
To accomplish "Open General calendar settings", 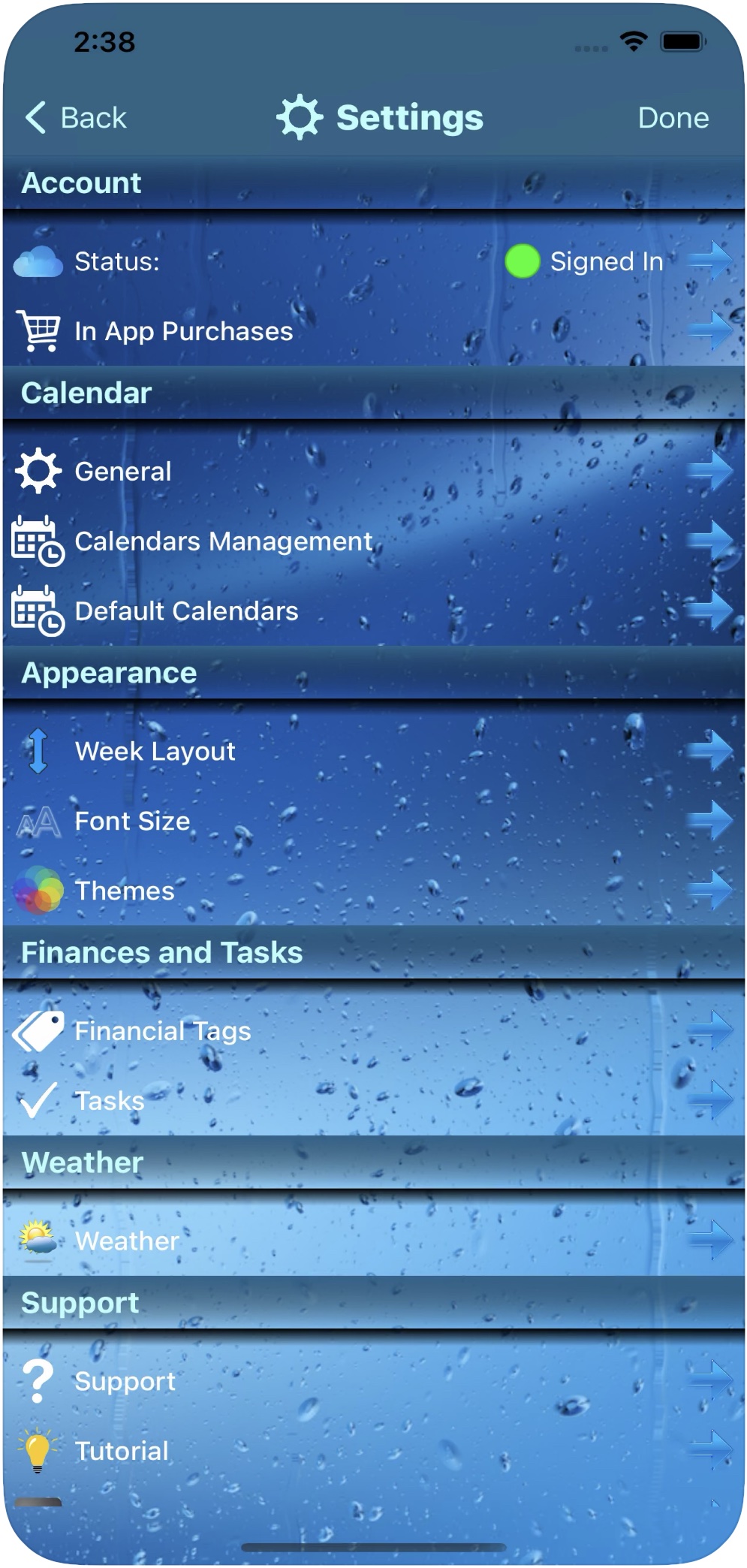I will tap(373, 472).
